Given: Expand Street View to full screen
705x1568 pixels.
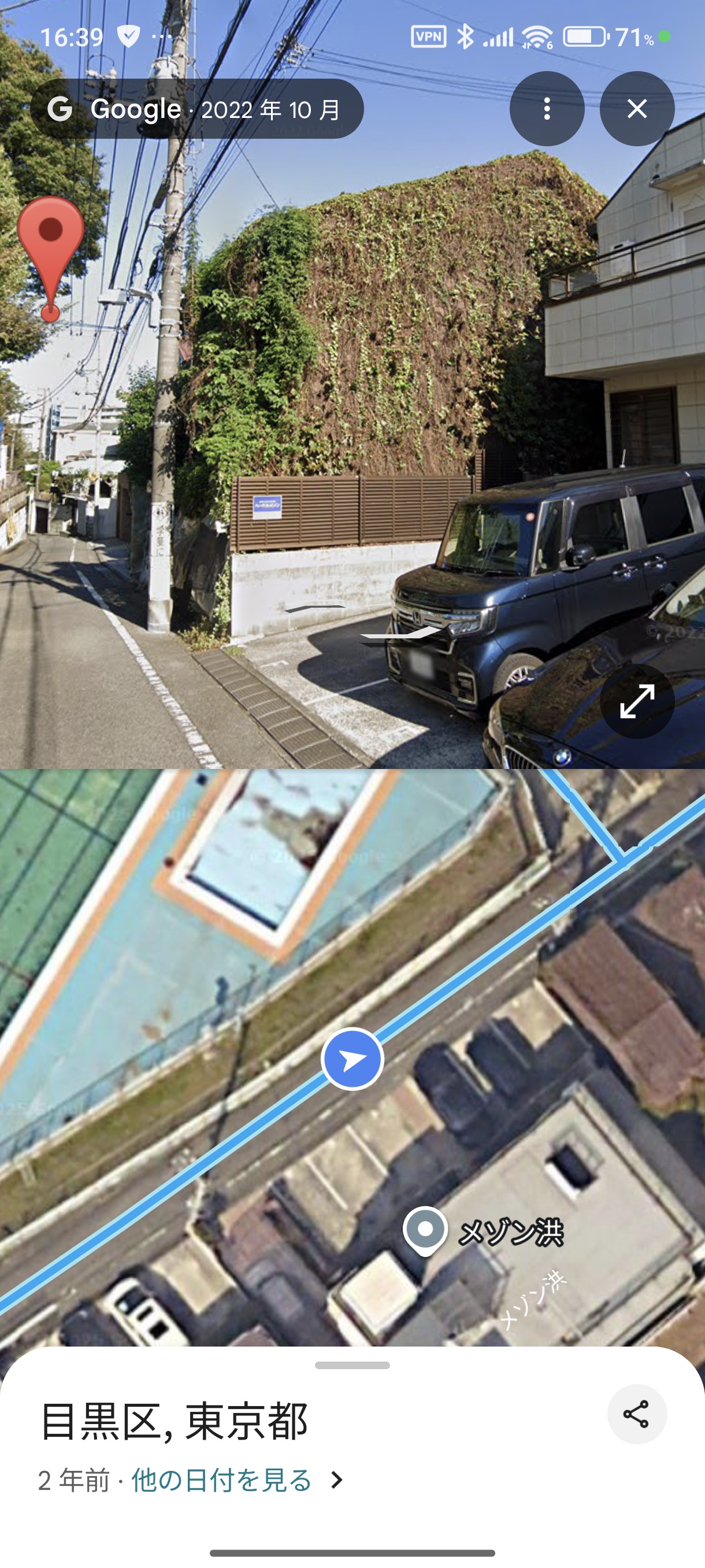Looking at the screenshot, I should click(x=637, y=701).
